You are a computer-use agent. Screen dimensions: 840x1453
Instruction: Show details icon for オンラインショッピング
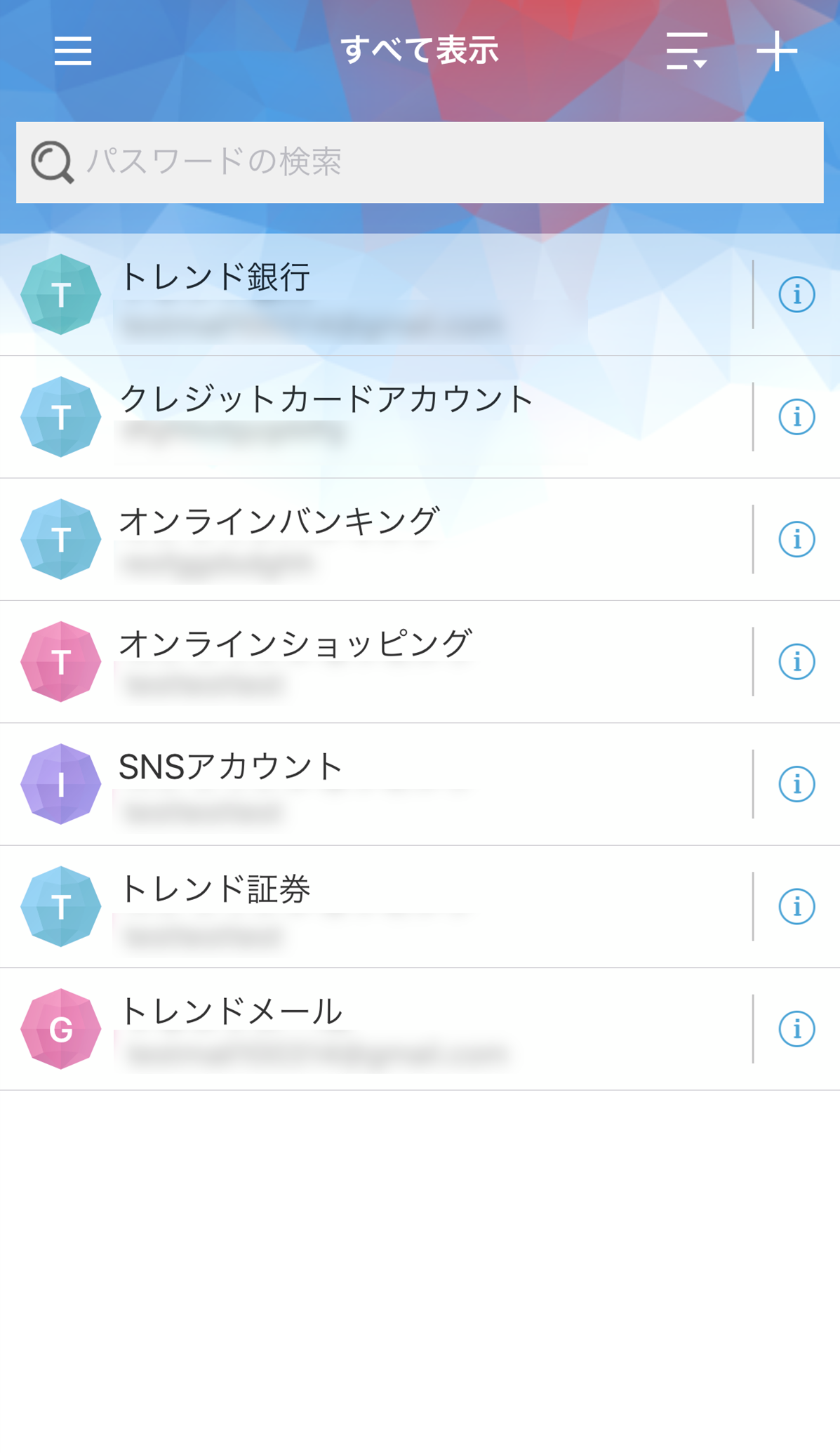pos(796,661)
